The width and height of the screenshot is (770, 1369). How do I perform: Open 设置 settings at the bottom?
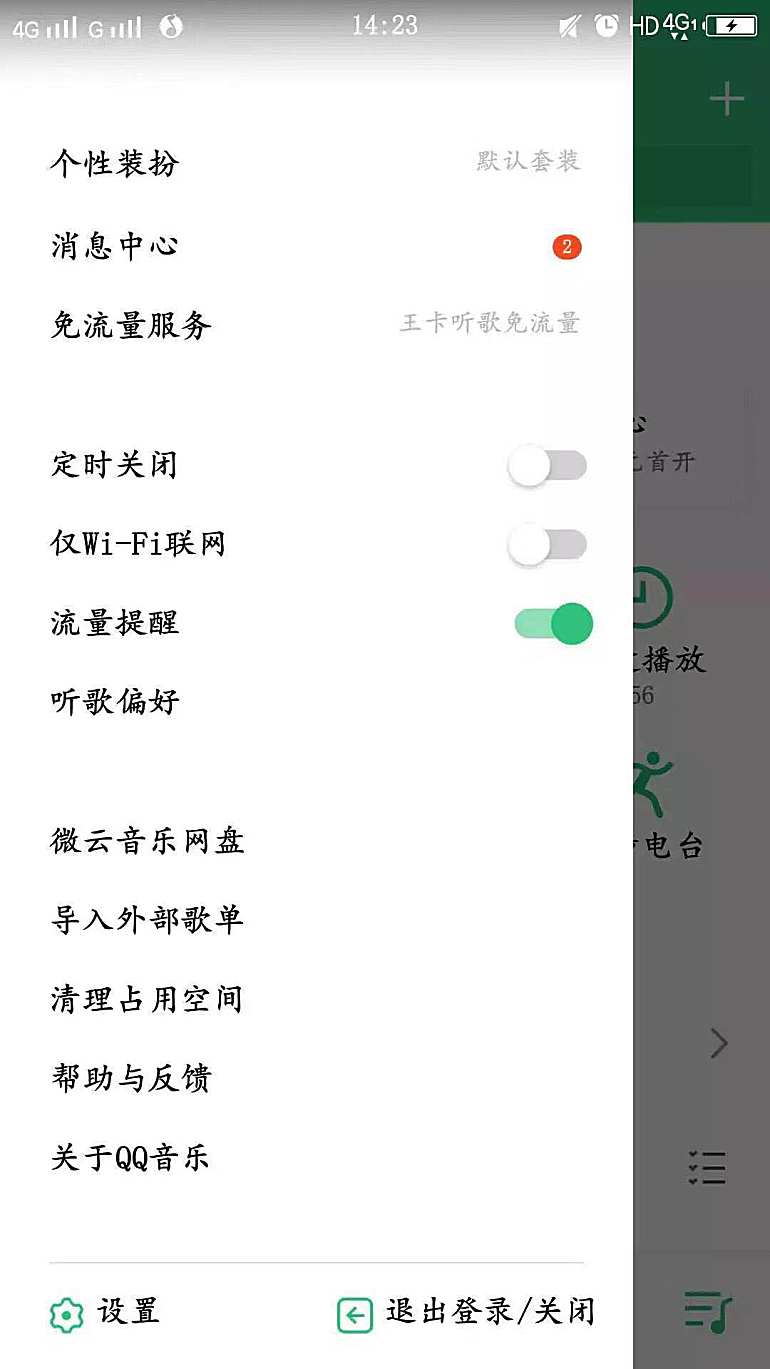click(x=105, y=1312)
